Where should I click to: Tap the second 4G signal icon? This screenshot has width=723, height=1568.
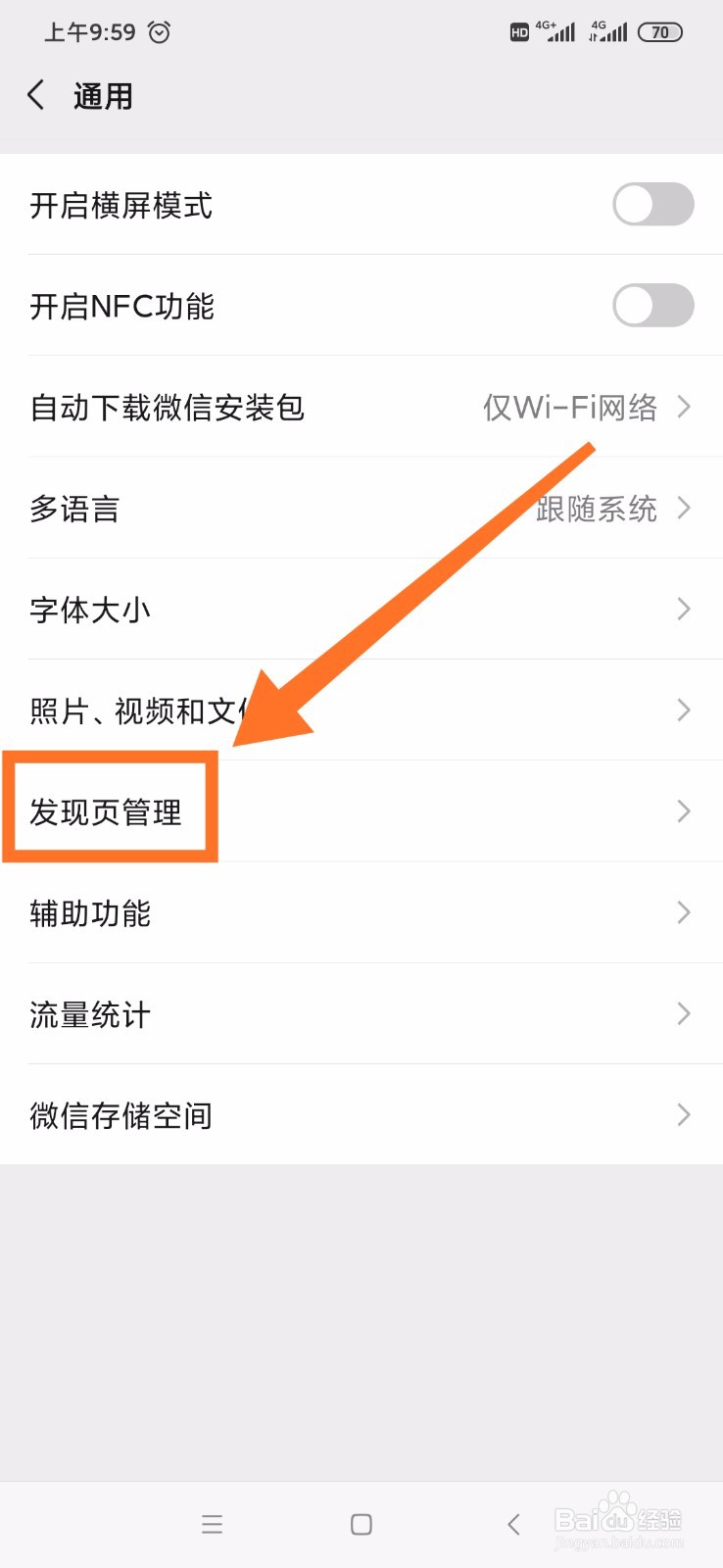point(607,32)
